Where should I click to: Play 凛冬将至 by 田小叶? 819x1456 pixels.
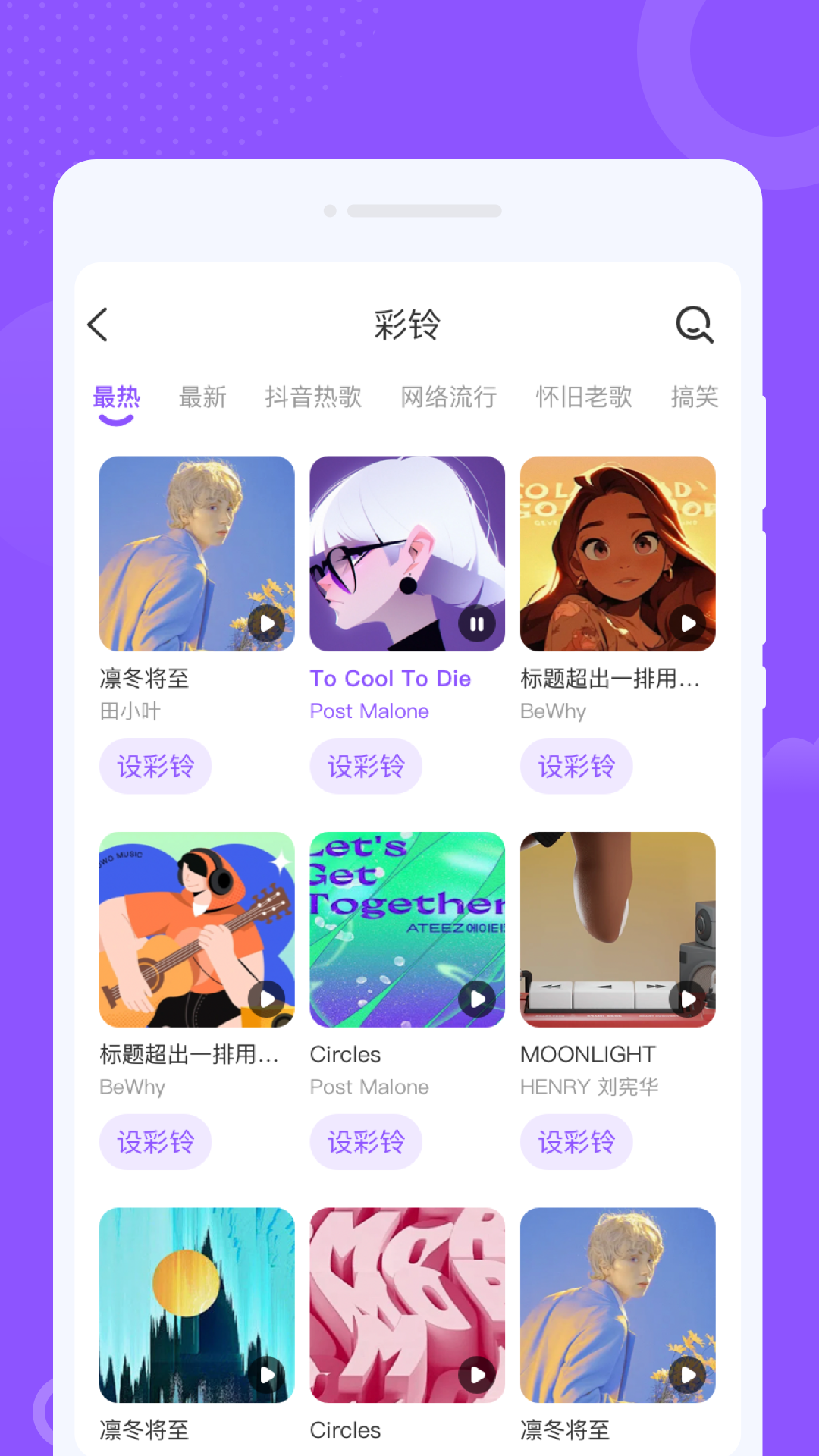(266, 623)
